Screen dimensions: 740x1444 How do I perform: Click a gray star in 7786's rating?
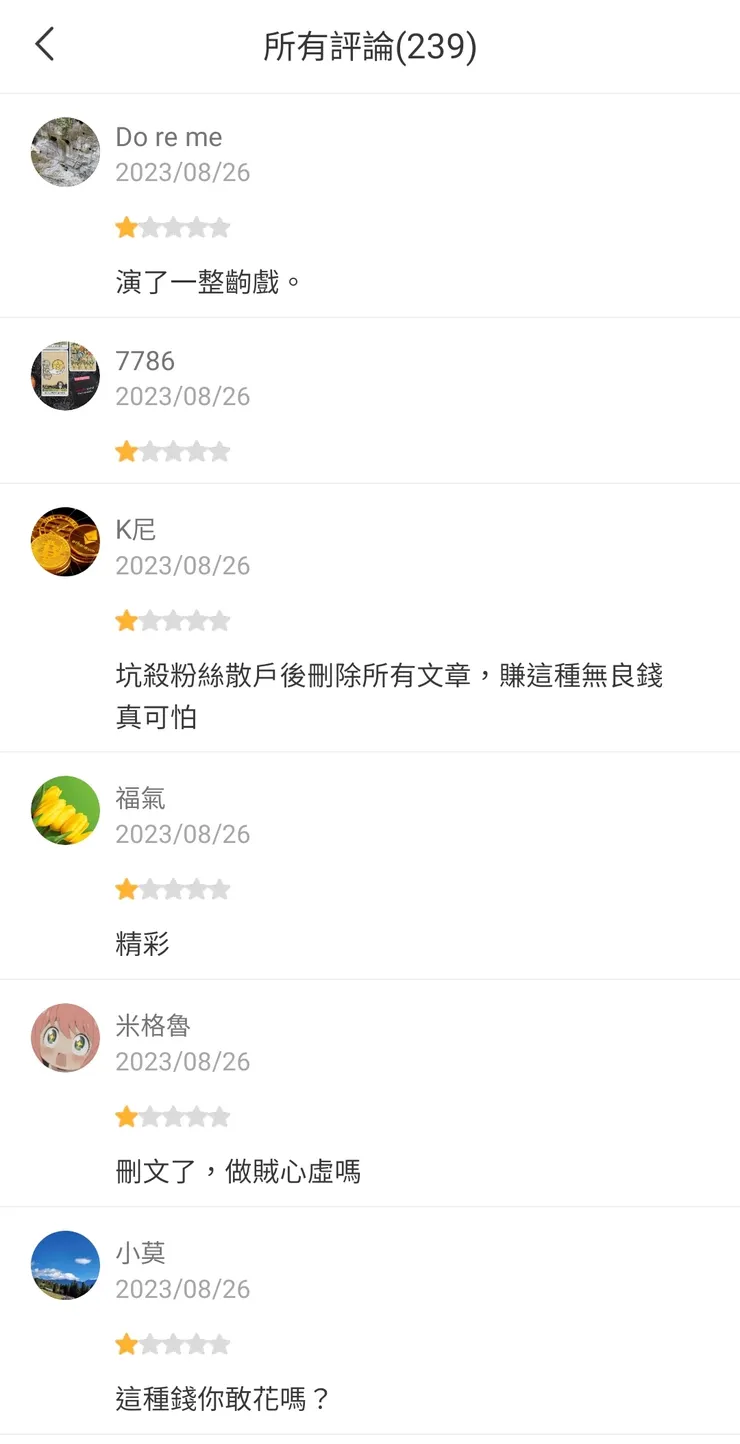coord(174,451)
